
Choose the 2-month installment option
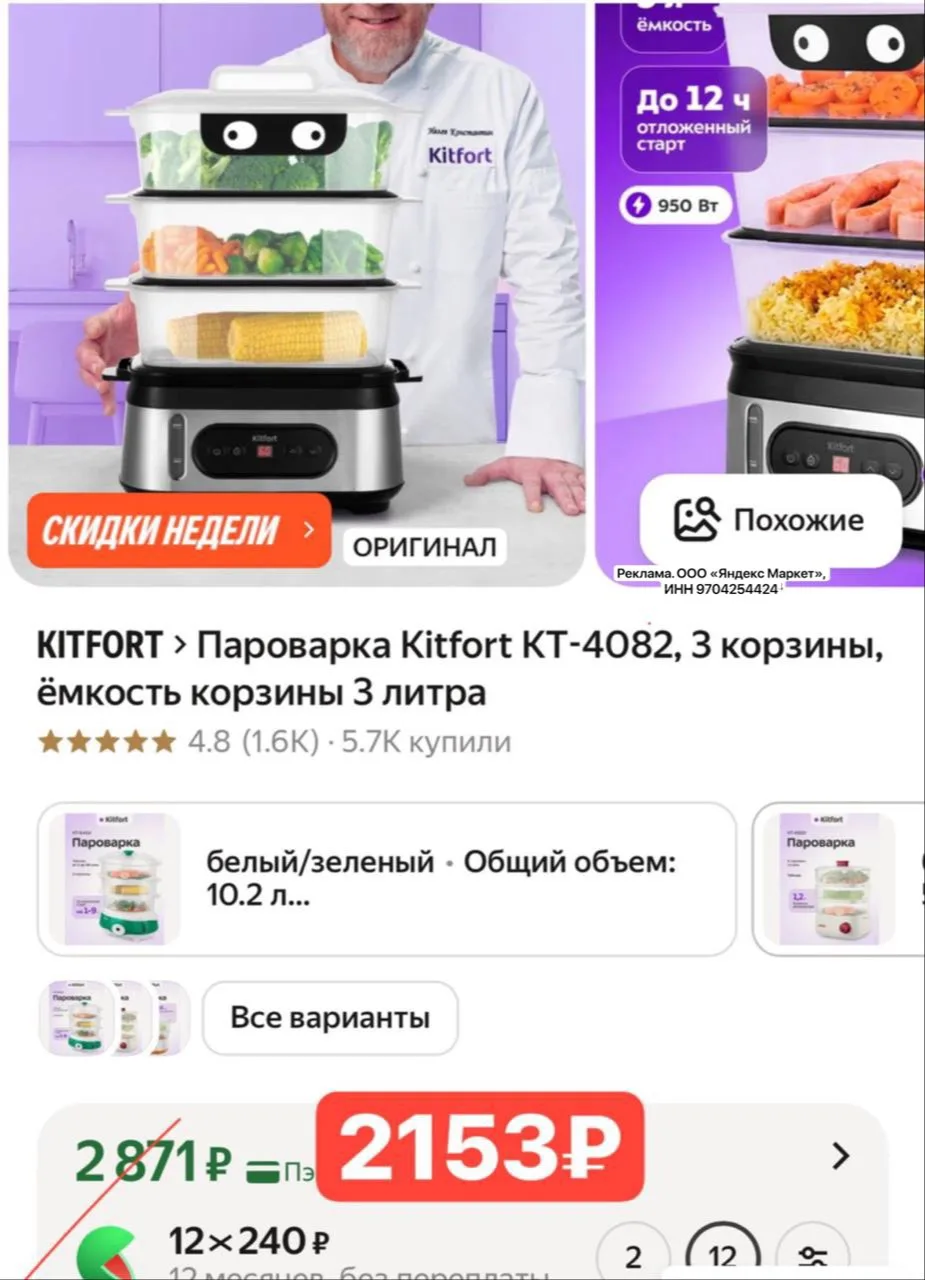633,1256
